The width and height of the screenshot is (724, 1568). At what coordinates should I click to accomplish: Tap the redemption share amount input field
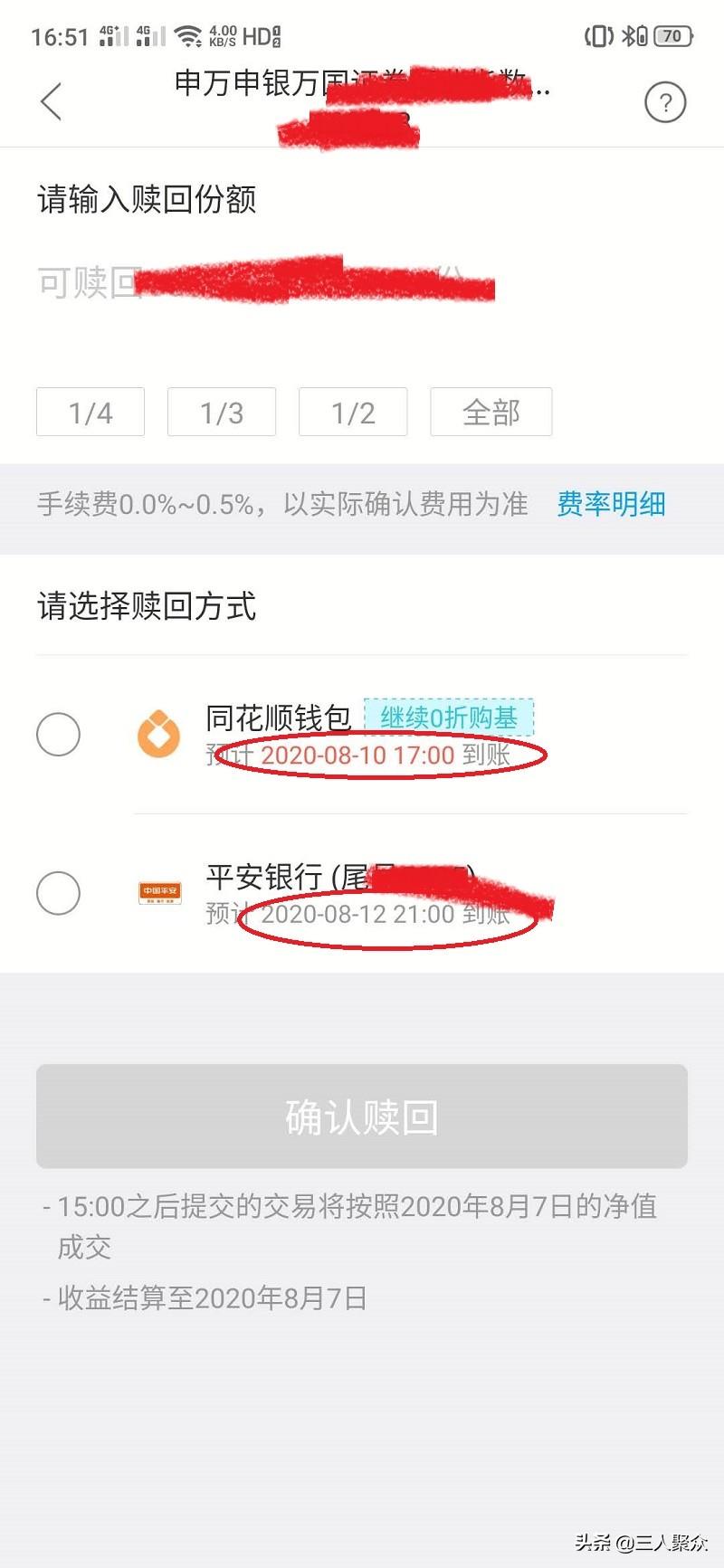(362, 282)
